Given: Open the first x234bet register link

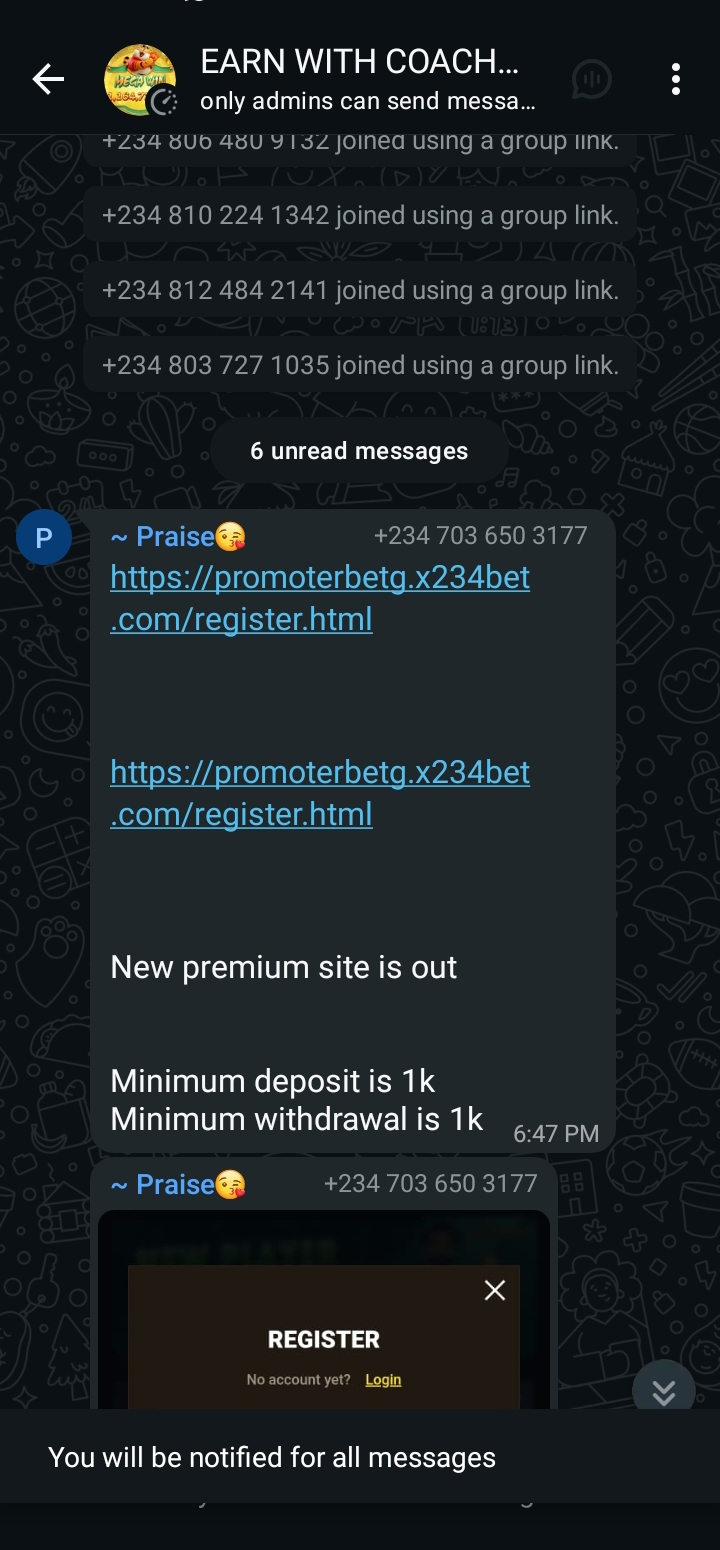Looking at the screenshot, I should (319, 598).
